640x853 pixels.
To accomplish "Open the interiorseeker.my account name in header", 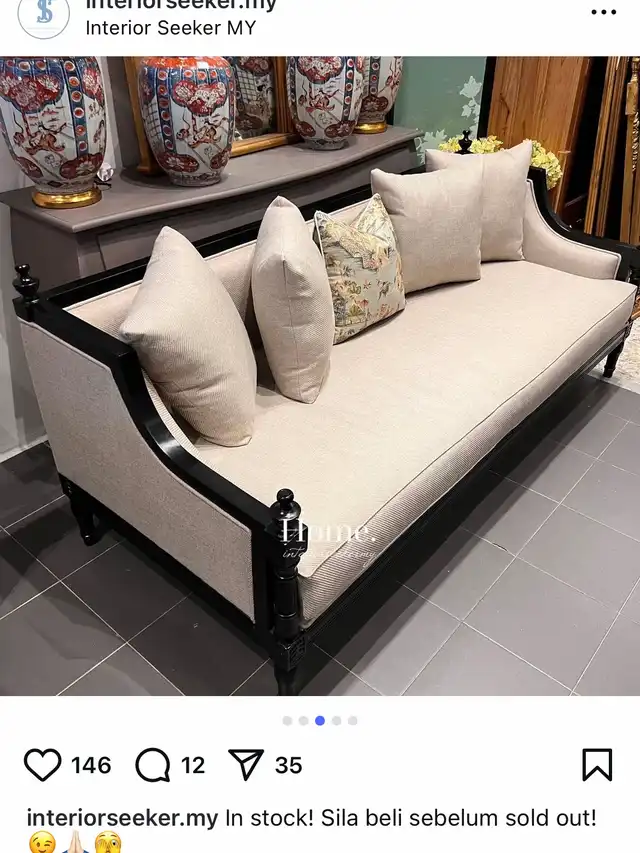I will [180, 5].
